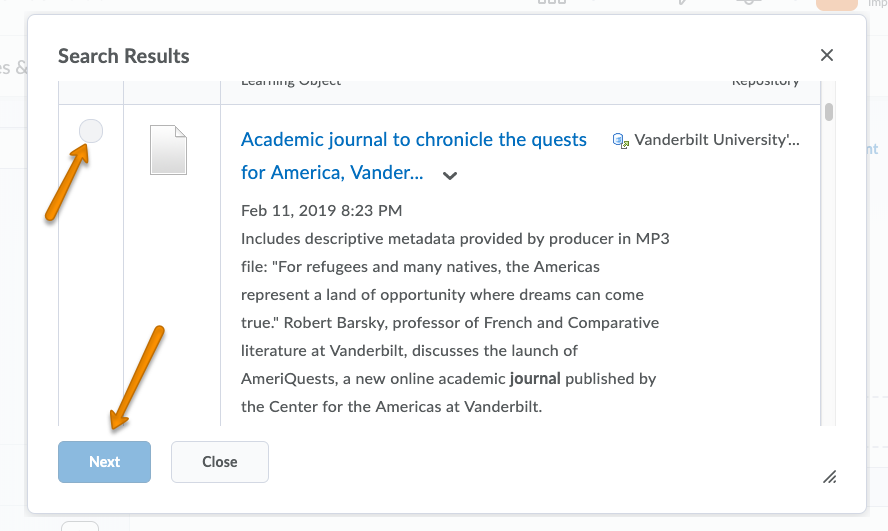Tap the Close button

point(219,462)
